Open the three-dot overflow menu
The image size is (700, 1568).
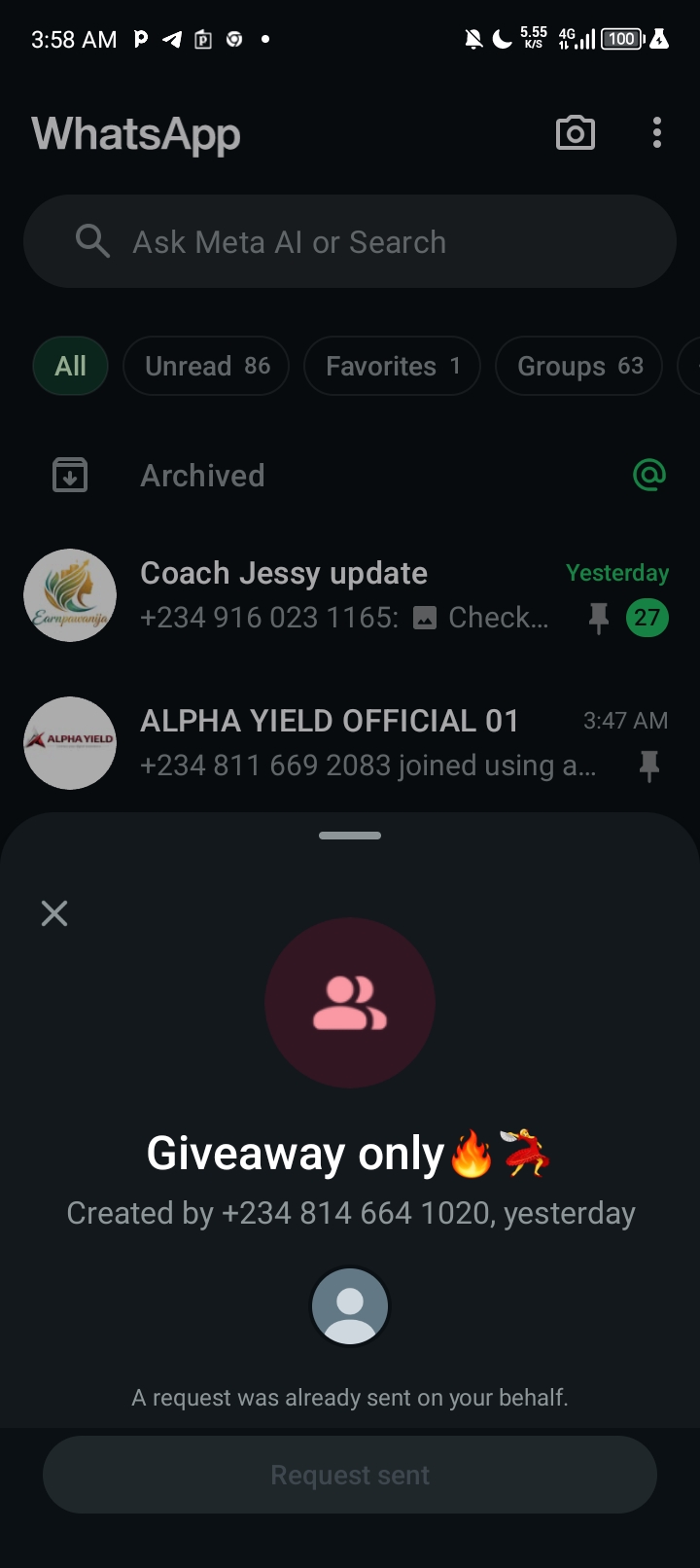[657, 133]
